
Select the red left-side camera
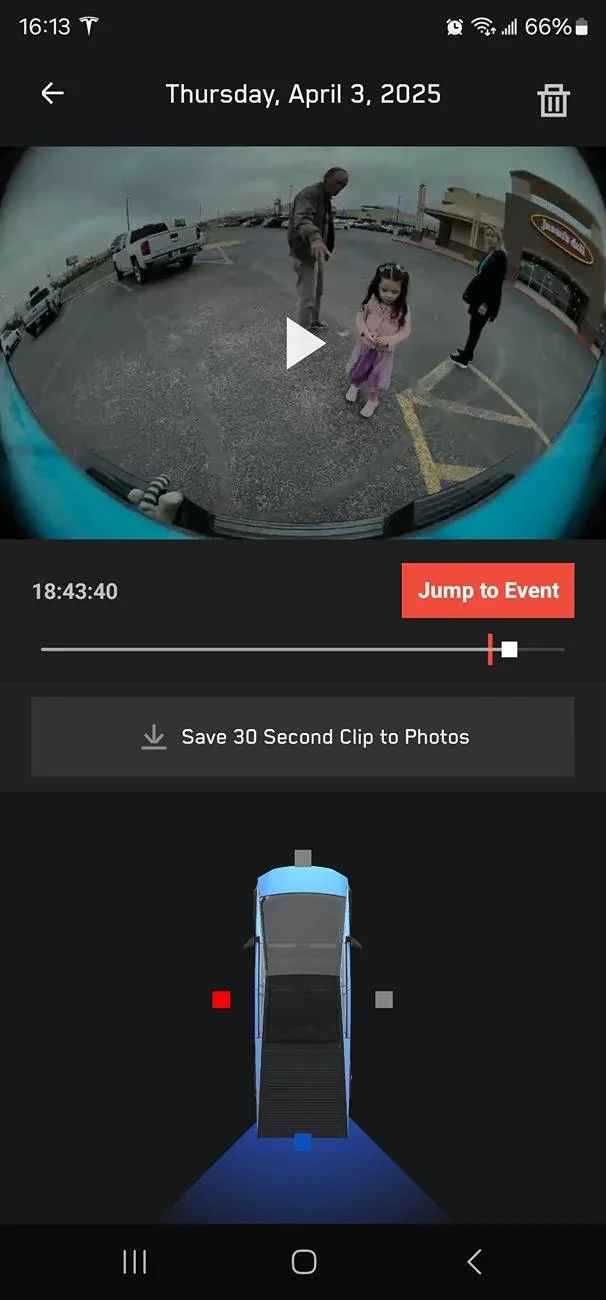click(222, 999)
